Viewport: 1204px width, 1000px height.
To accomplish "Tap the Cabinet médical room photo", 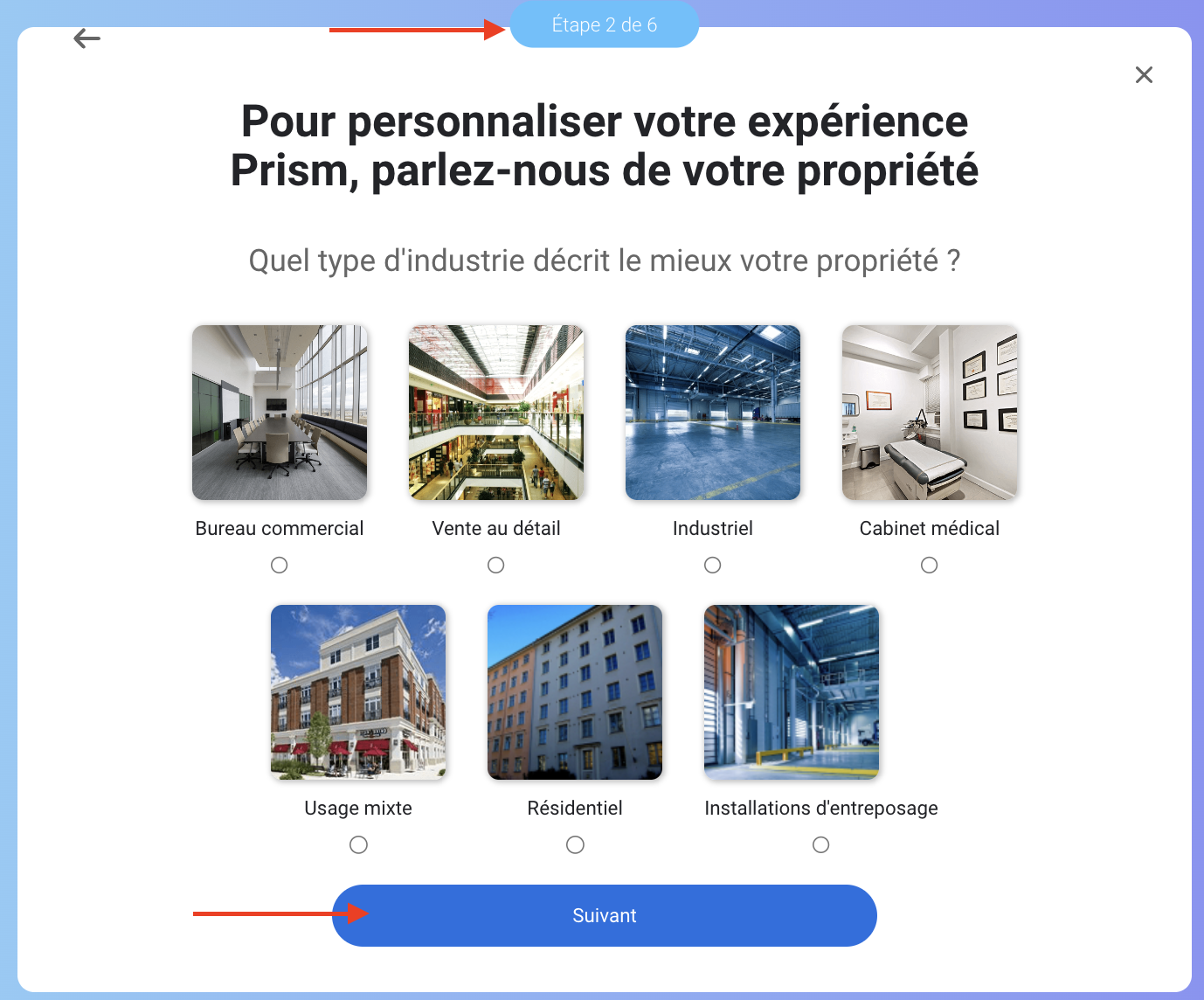I will [x=930, y=413].
